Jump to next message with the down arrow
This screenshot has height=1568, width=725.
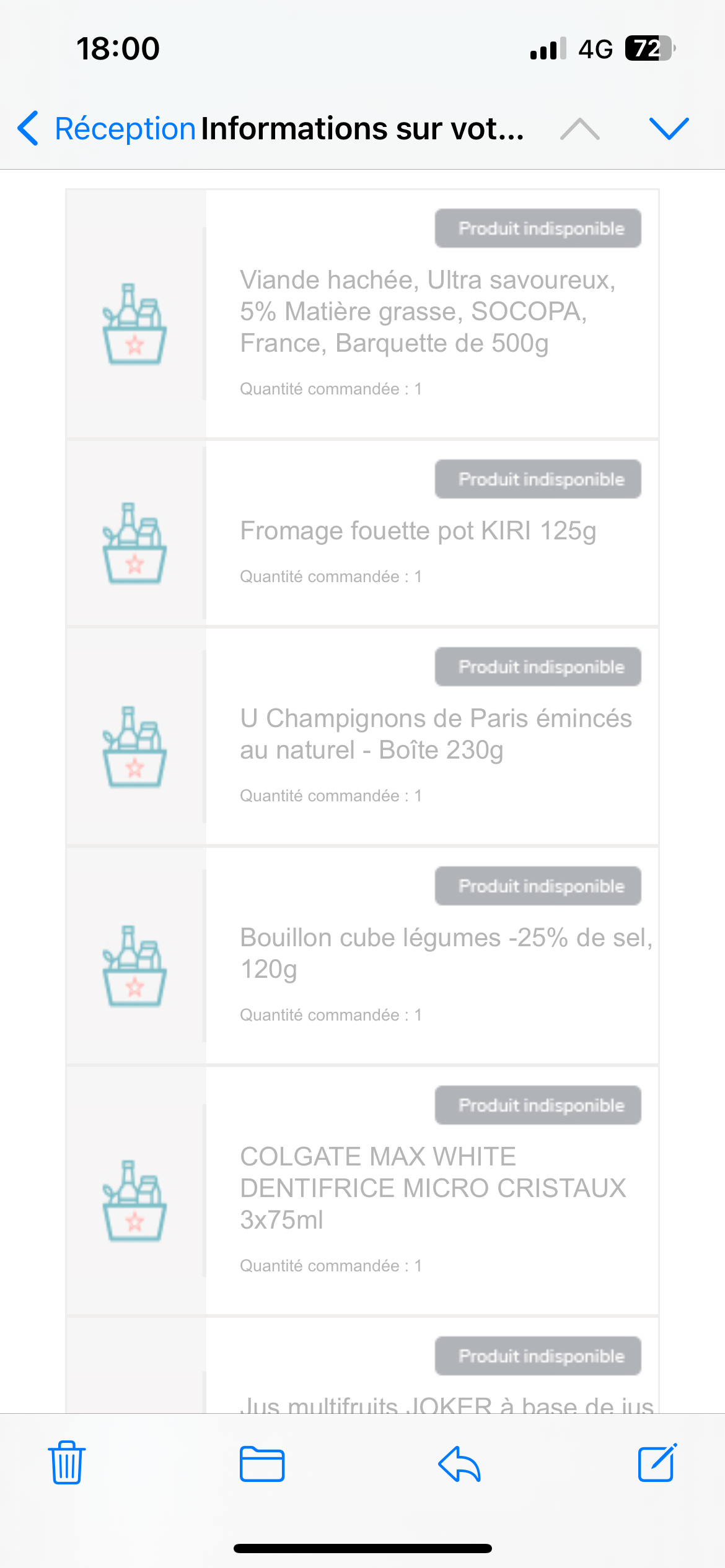(x=669, y=129)
